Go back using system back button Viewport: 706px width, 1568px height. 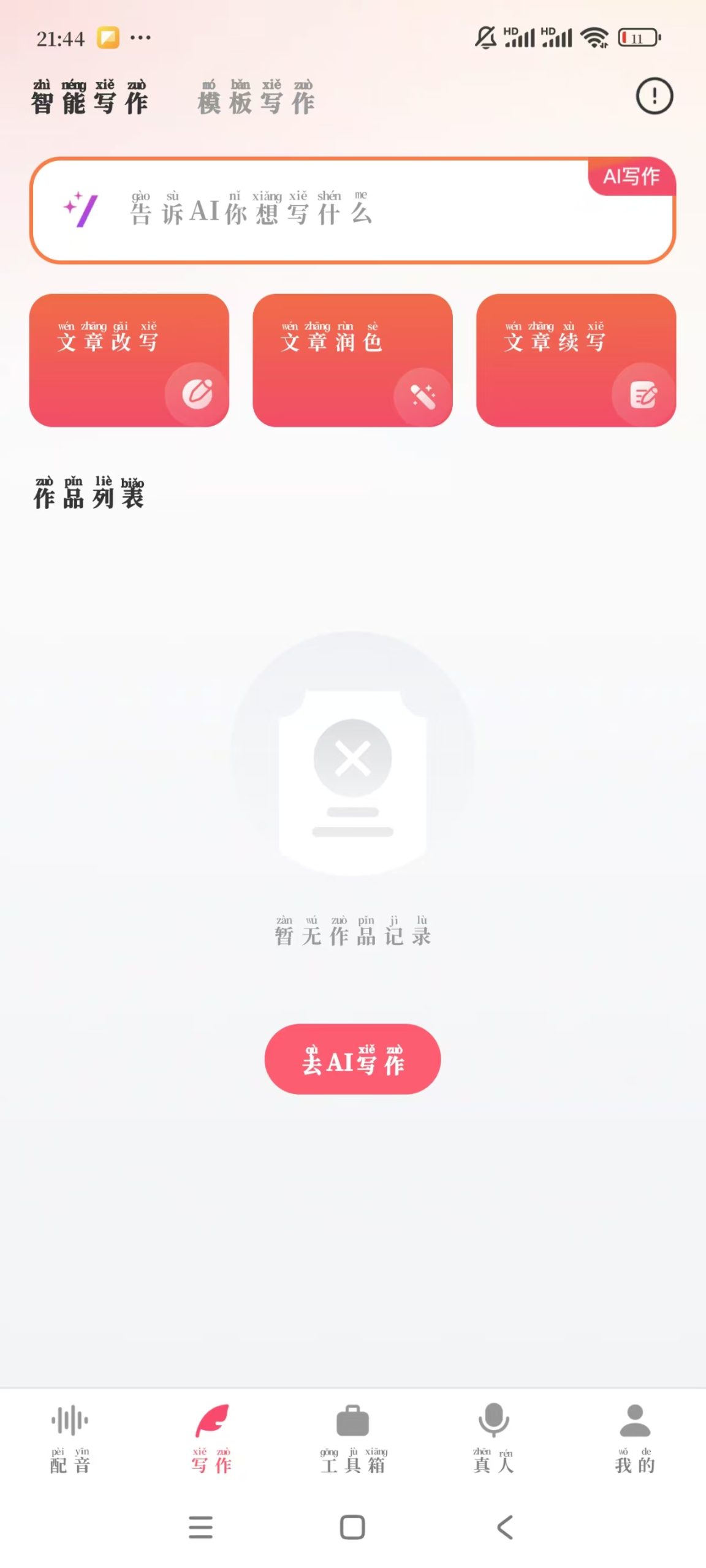pyautogui.click(x=504, y=1527)
